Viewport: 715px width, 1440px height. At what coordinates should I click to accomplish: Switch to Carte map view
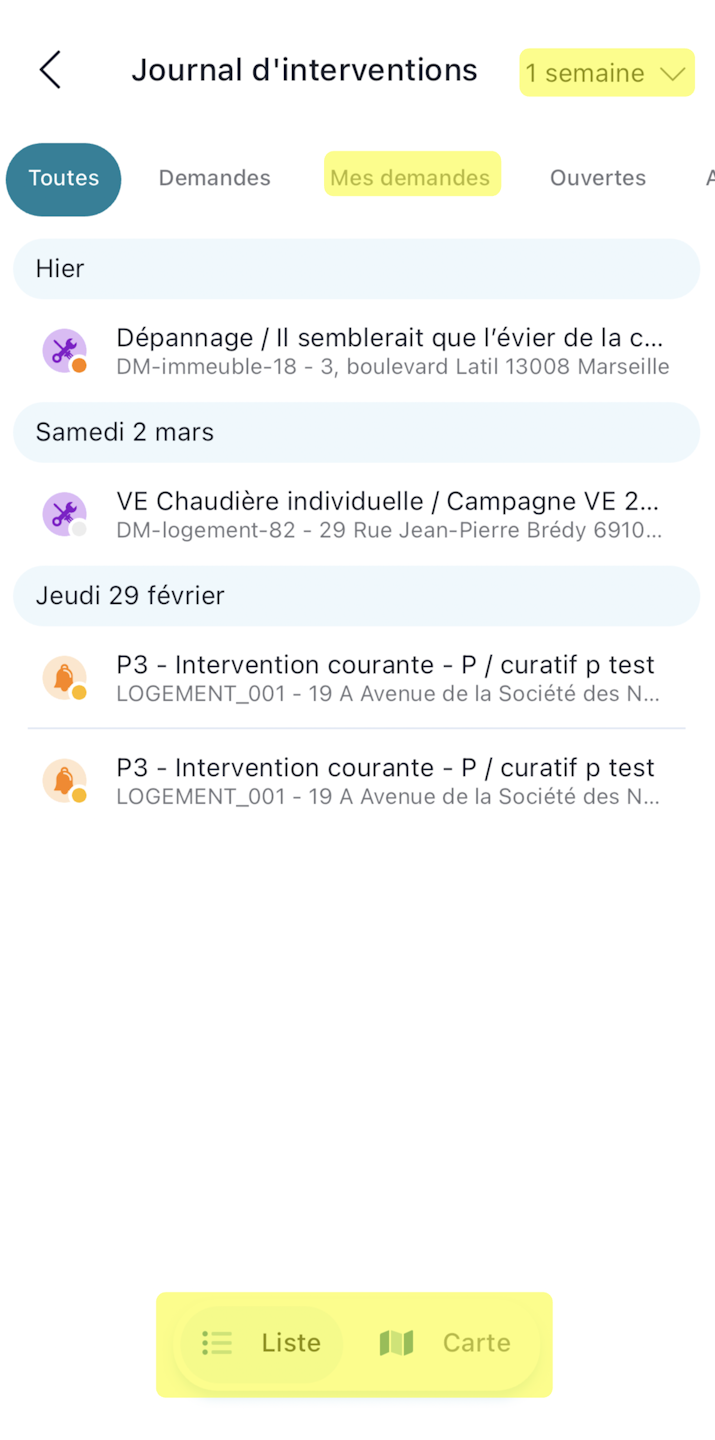(x=446, y=1343)
